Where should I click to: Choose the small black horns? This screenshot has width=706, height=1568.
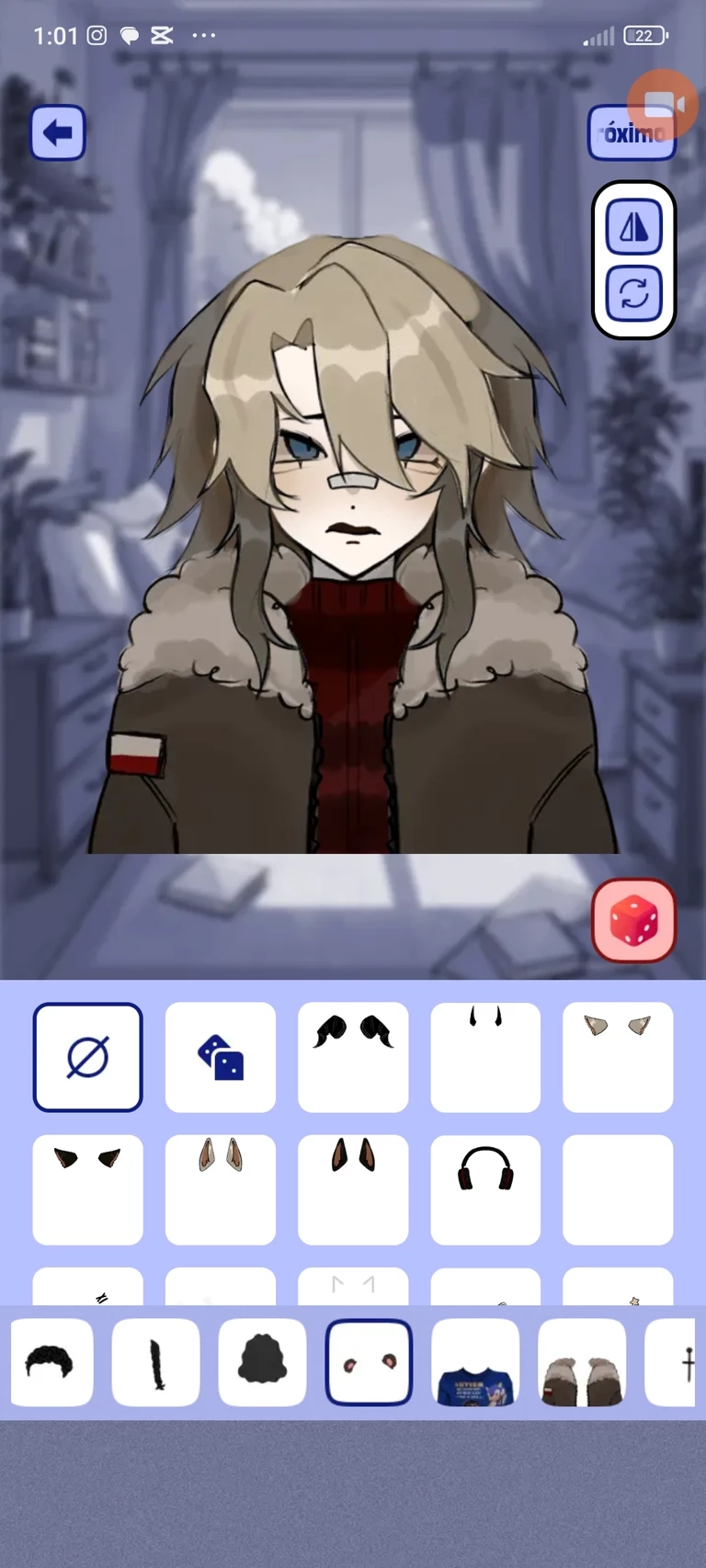coord(485,1057)
